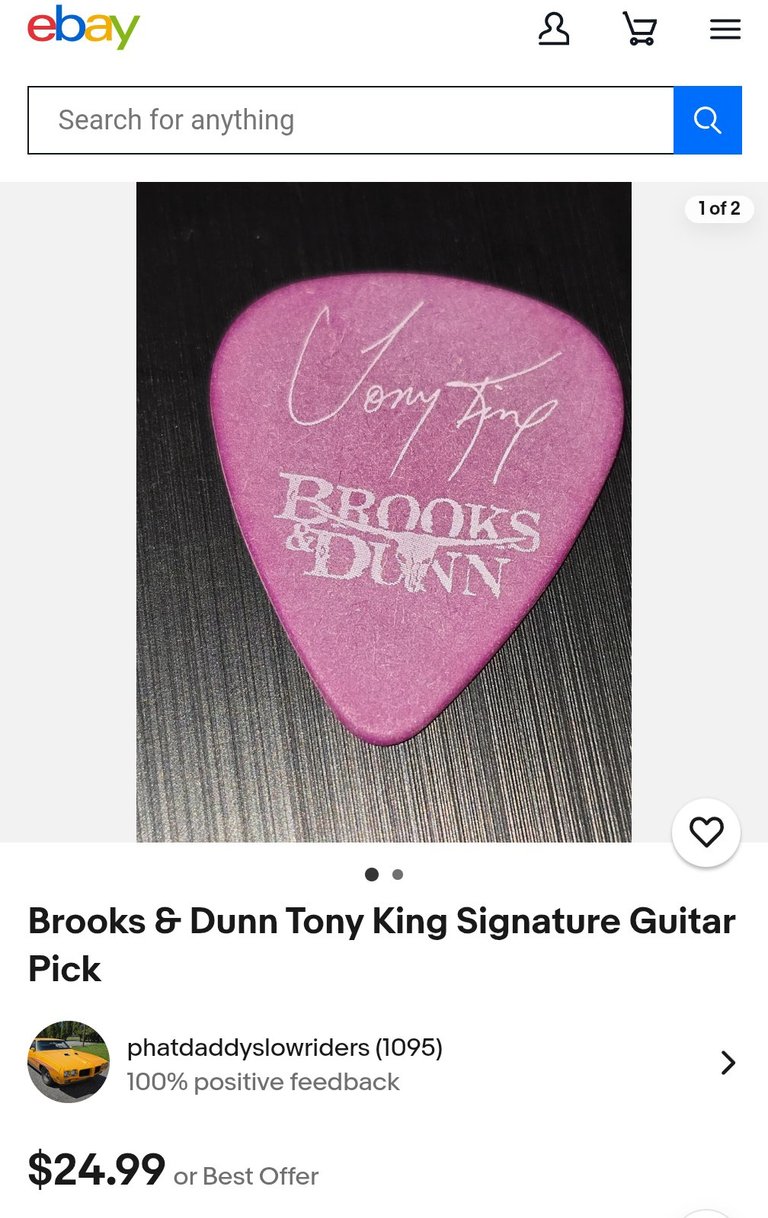Jump to the second image dot
The width and height of the screenshot is (768, 1218).
(398, 874)
